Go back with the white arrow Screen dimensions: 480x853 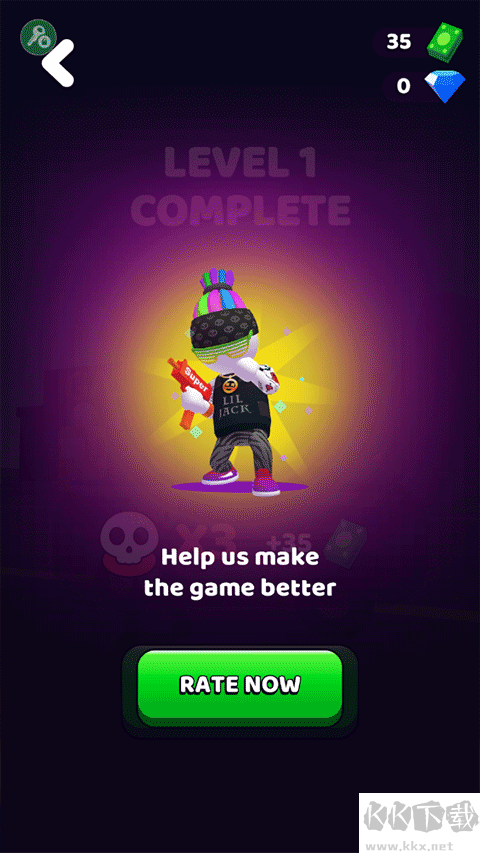[x=58, y=63]
